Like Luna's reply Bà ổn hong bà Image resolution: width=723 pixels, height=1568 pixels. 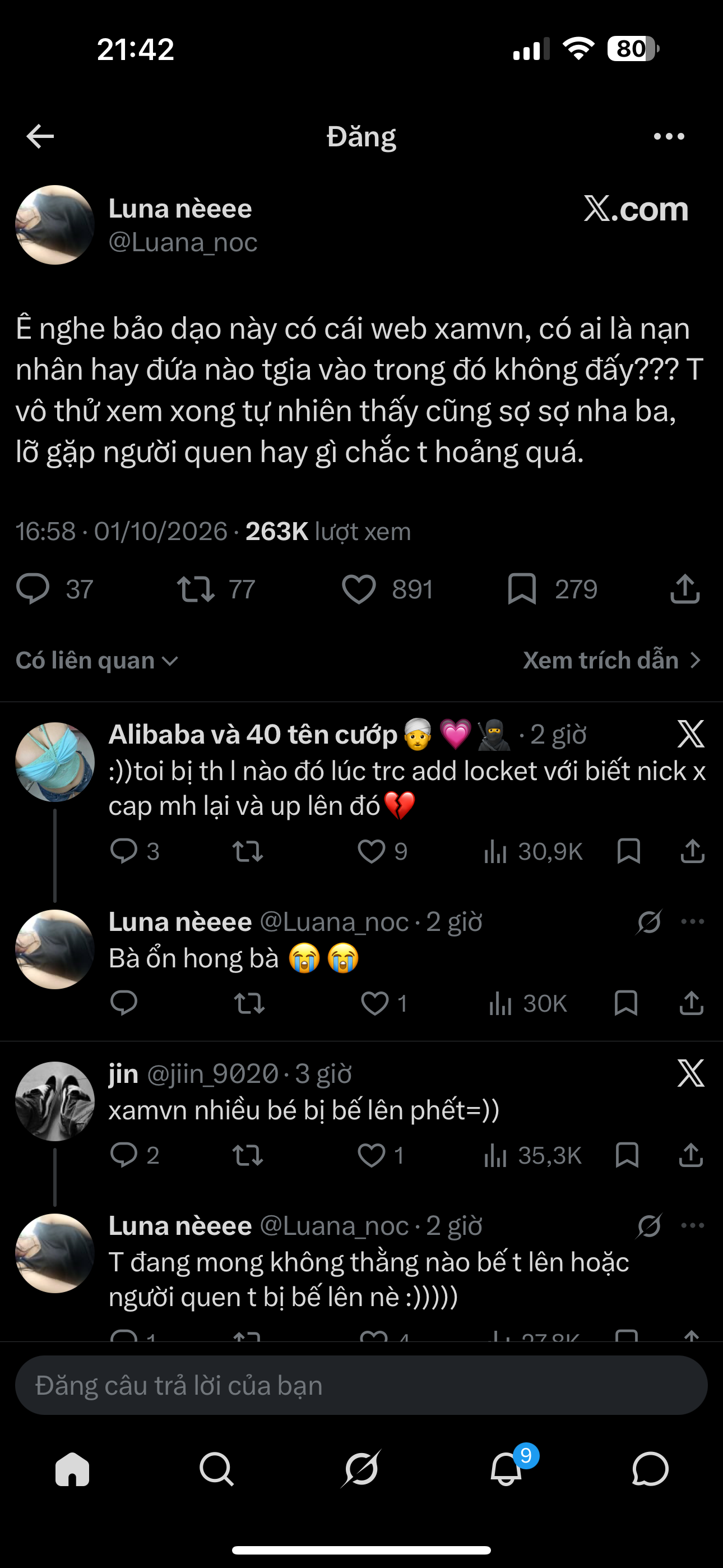tap(374, 1003)
